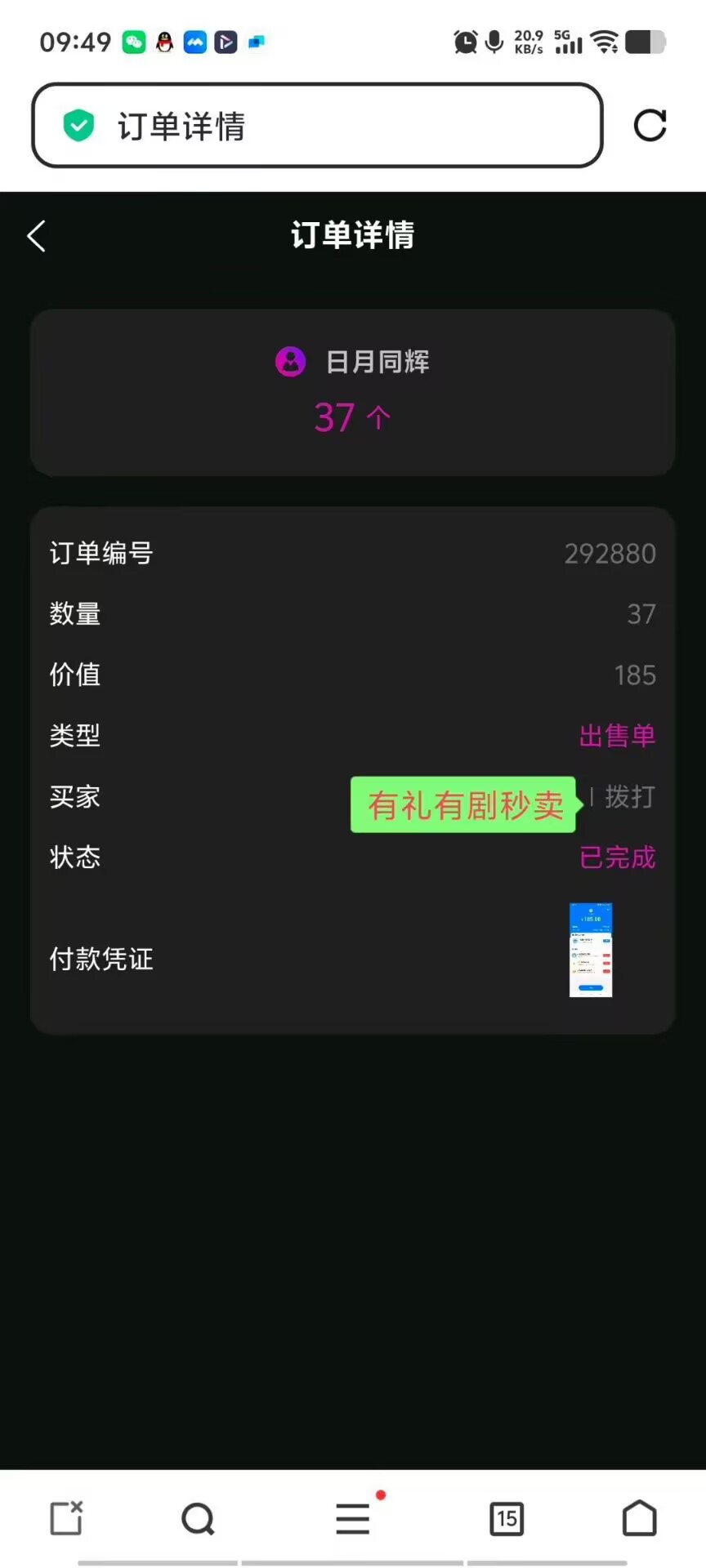Open the browser menu
This screenshot has height=1568, width=706.
coord(353,1519)
